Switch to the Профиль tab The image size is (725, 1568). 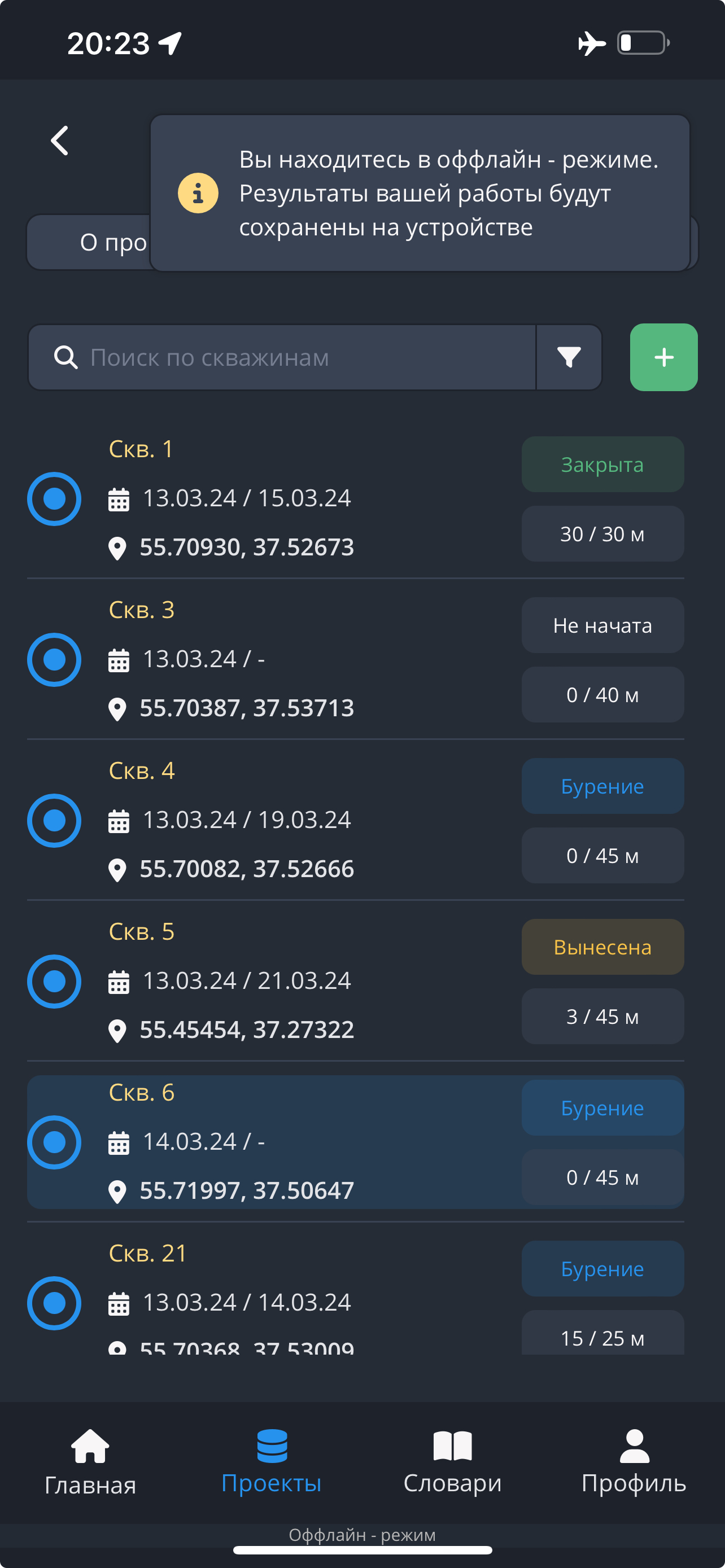tap(634, 1462)
